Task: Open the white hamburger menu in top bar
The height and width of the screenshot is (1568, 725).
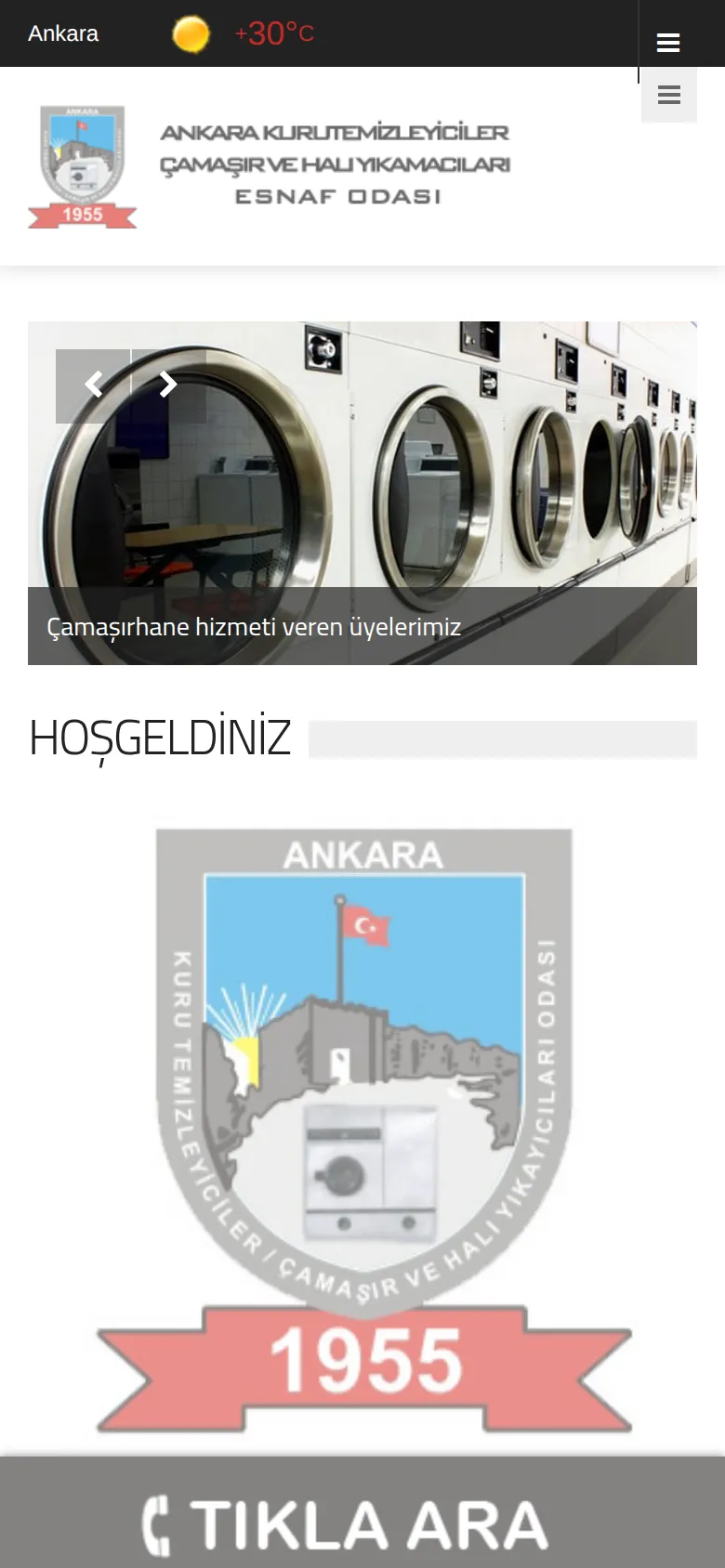Action: [x=668, y=43]
